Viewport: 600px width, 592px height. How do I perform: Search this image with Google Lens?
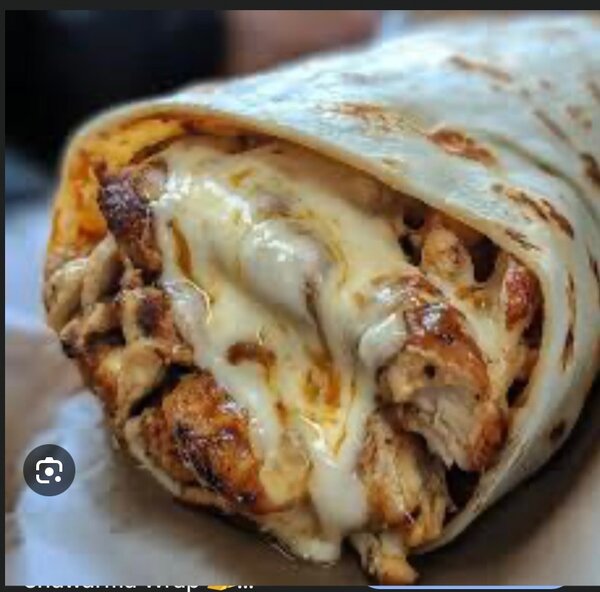click(49, 470)
